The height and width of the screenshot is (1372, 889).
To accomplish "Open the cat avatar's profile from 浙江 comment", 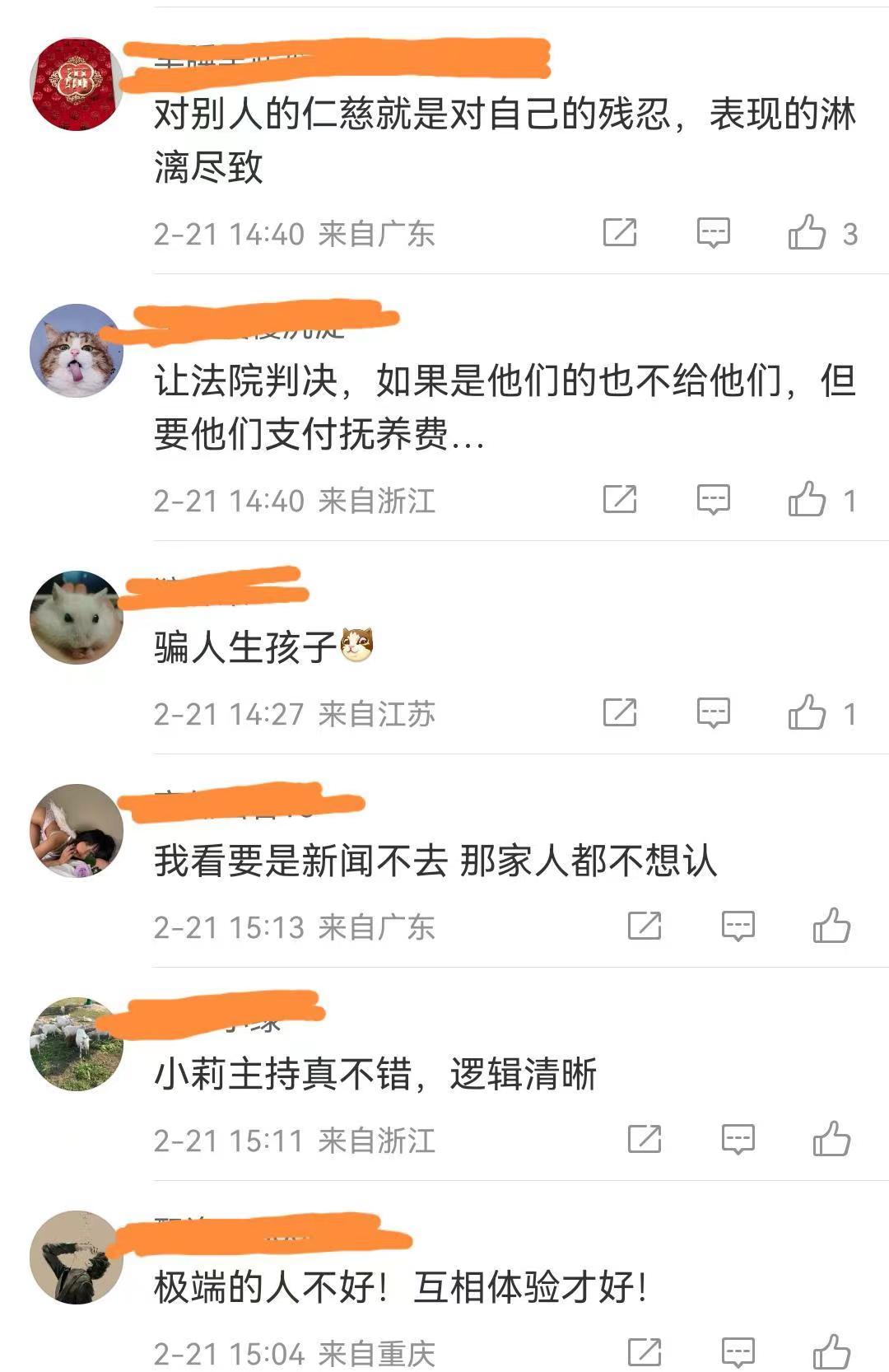I will tap(76, 351).
